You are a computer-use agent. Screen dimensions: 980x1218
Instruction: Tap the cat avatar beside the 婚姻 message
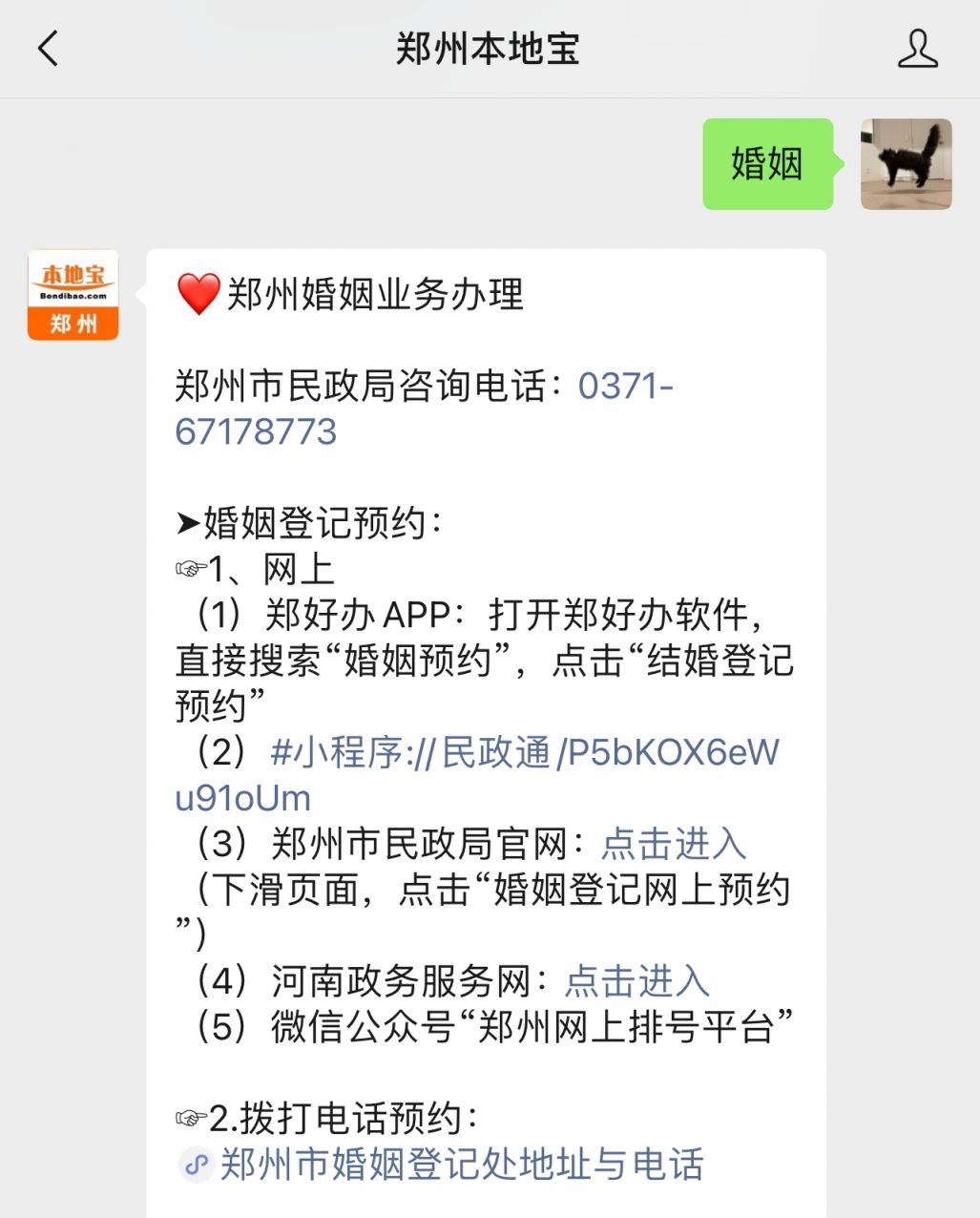(906, 164)
